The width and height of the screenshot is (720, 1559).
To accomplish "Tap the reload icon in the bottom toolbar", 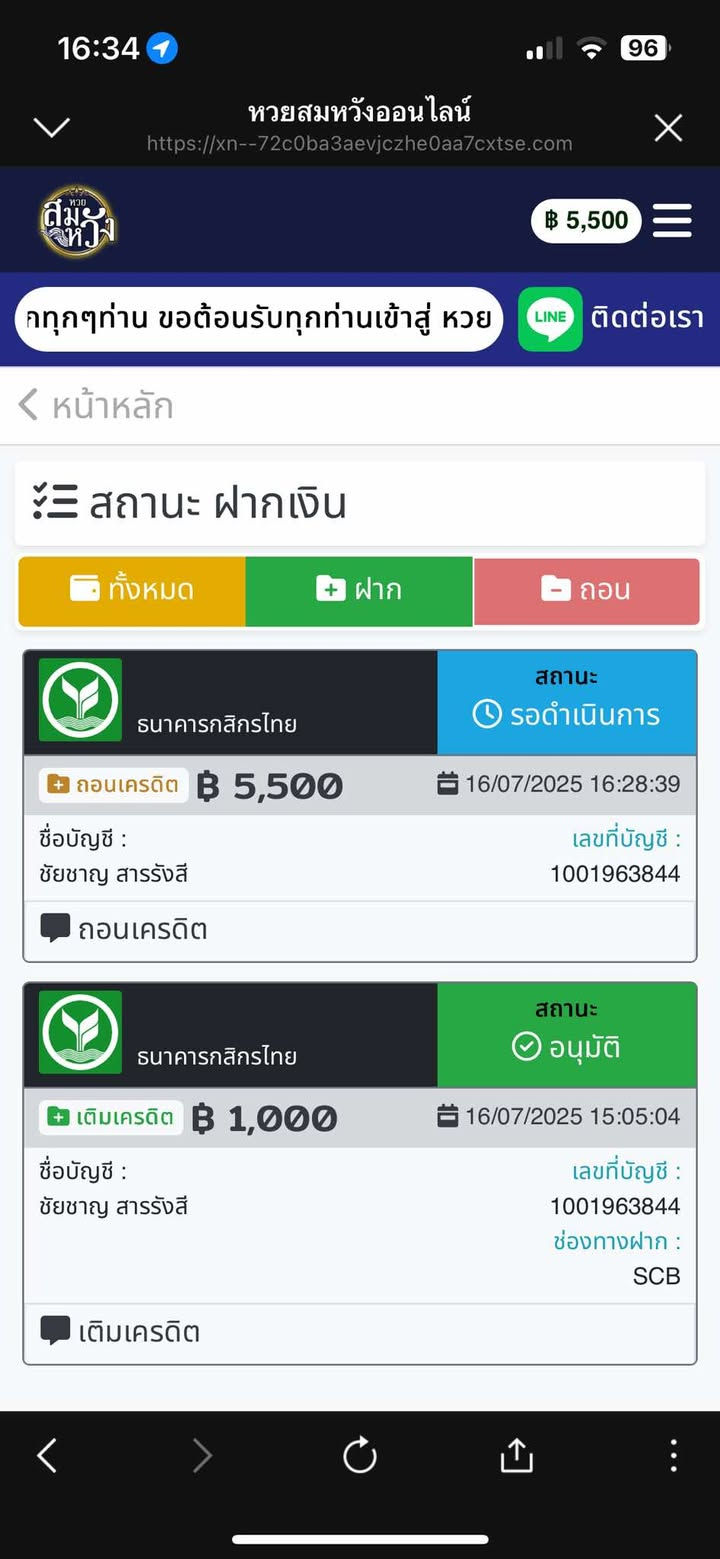I will [x=360, y=1455].
